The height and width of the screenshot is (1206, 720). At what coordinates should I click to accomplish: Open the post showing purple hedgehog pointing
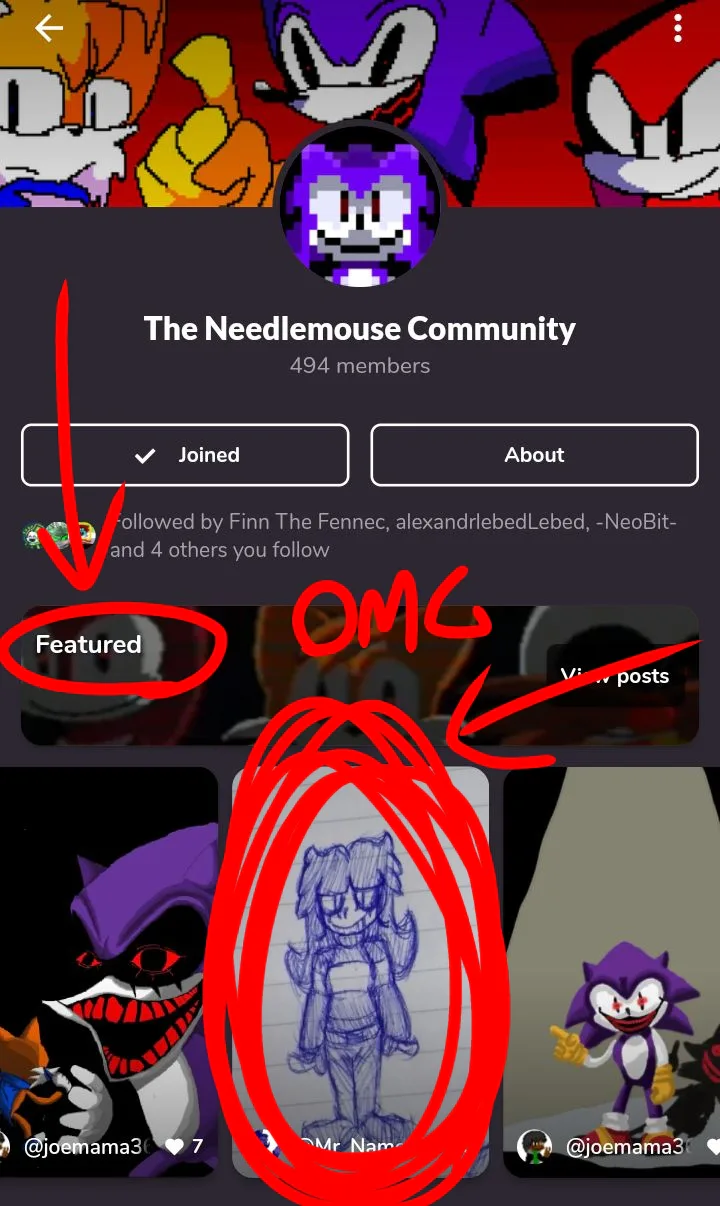tap(612, 971)
